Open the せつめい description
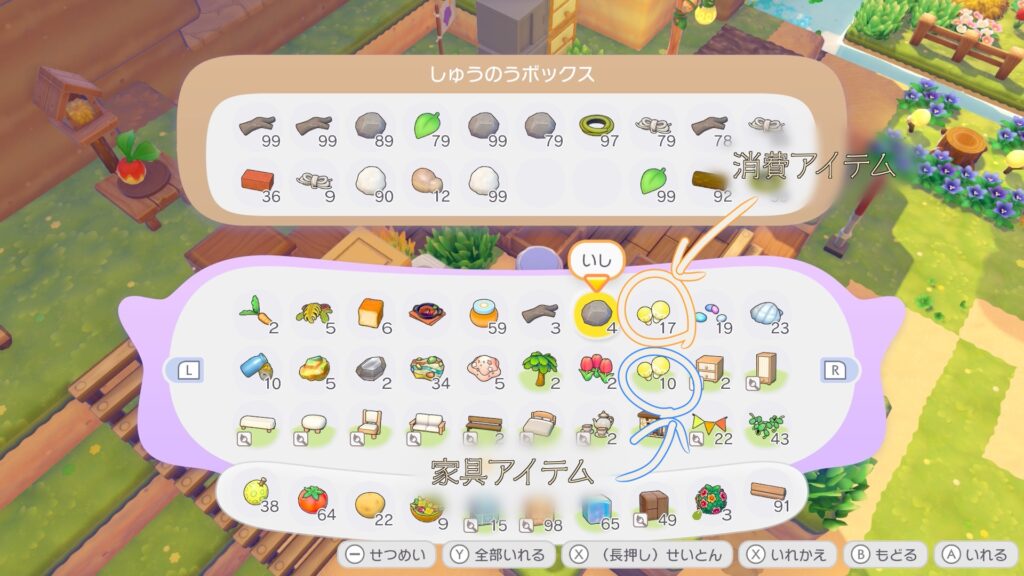The height and width of the screenshot is (576, 1024). click(381, 555)
